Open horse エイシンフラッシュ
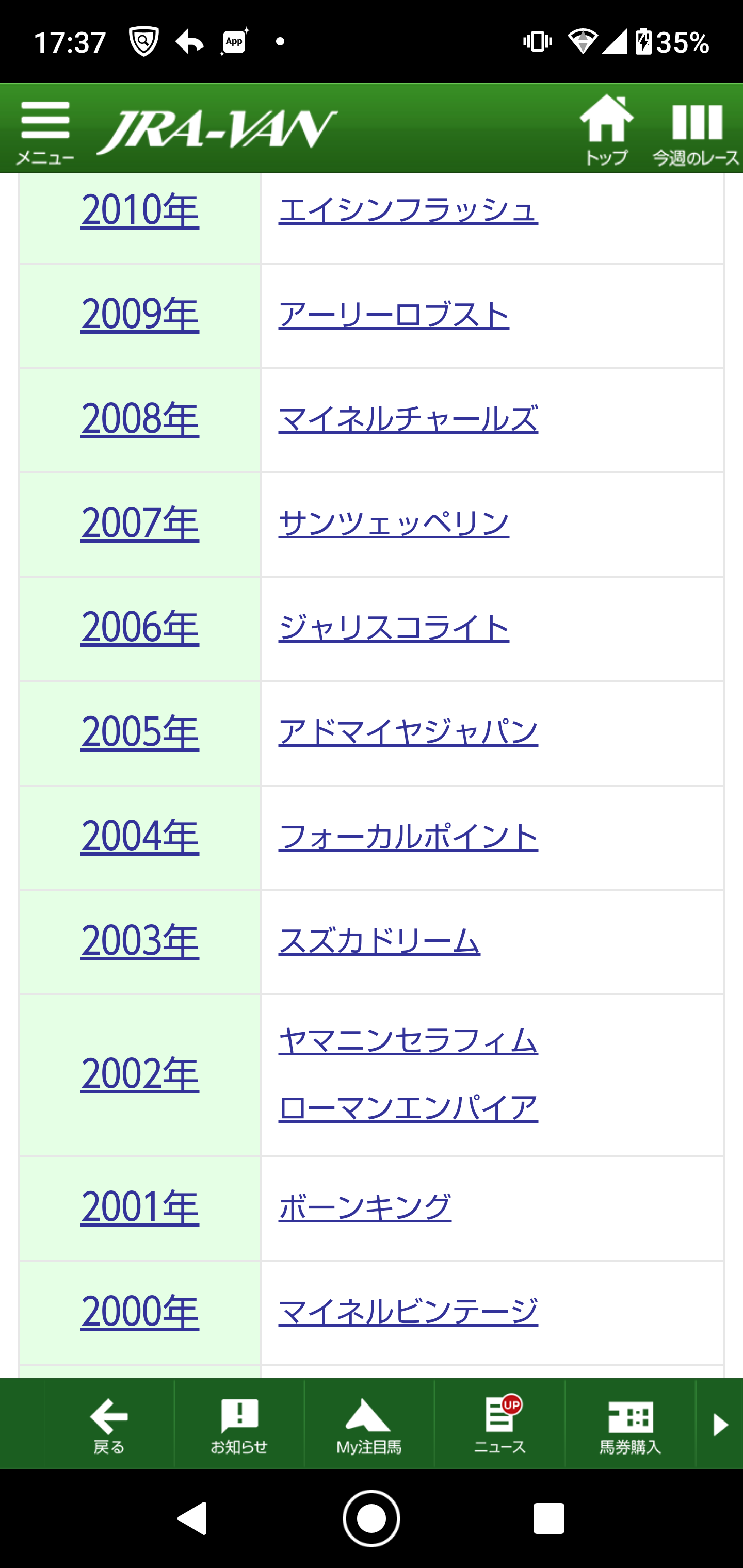Screen dimensions: 743x1568 point(408,210)
